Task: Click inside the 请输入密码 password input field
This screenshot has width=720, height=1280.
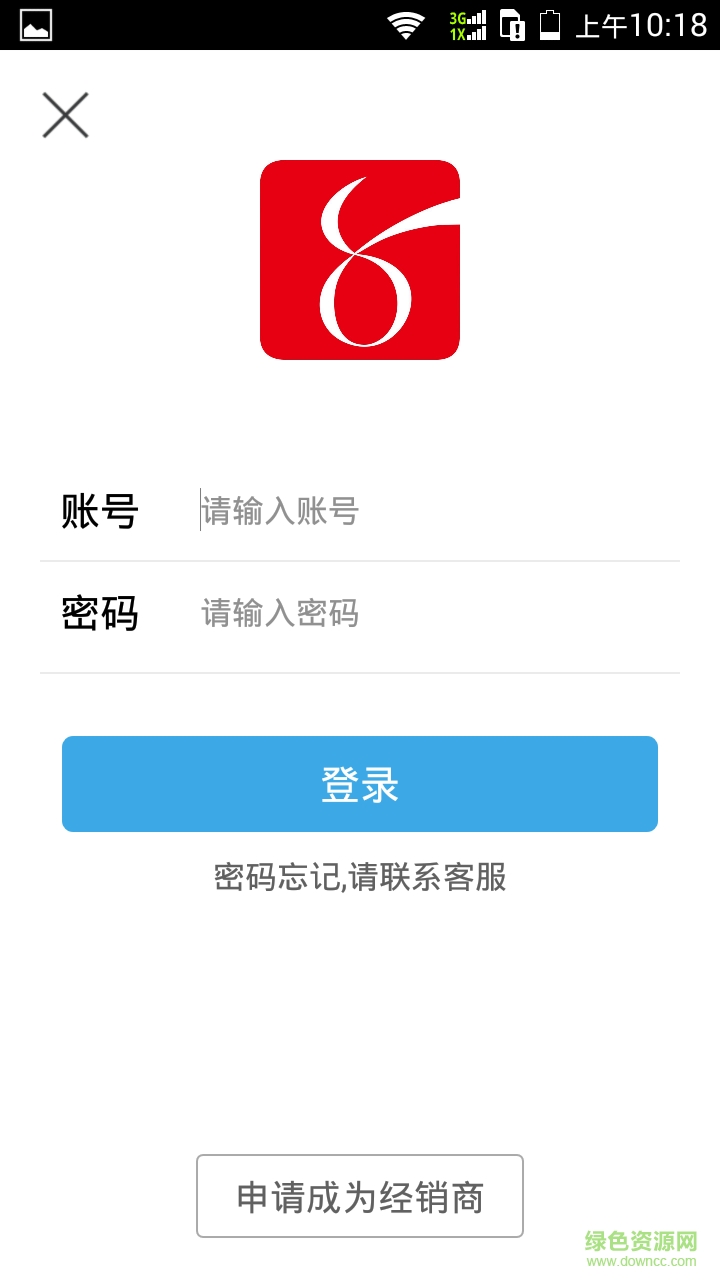Action: [x=290, y=615]
